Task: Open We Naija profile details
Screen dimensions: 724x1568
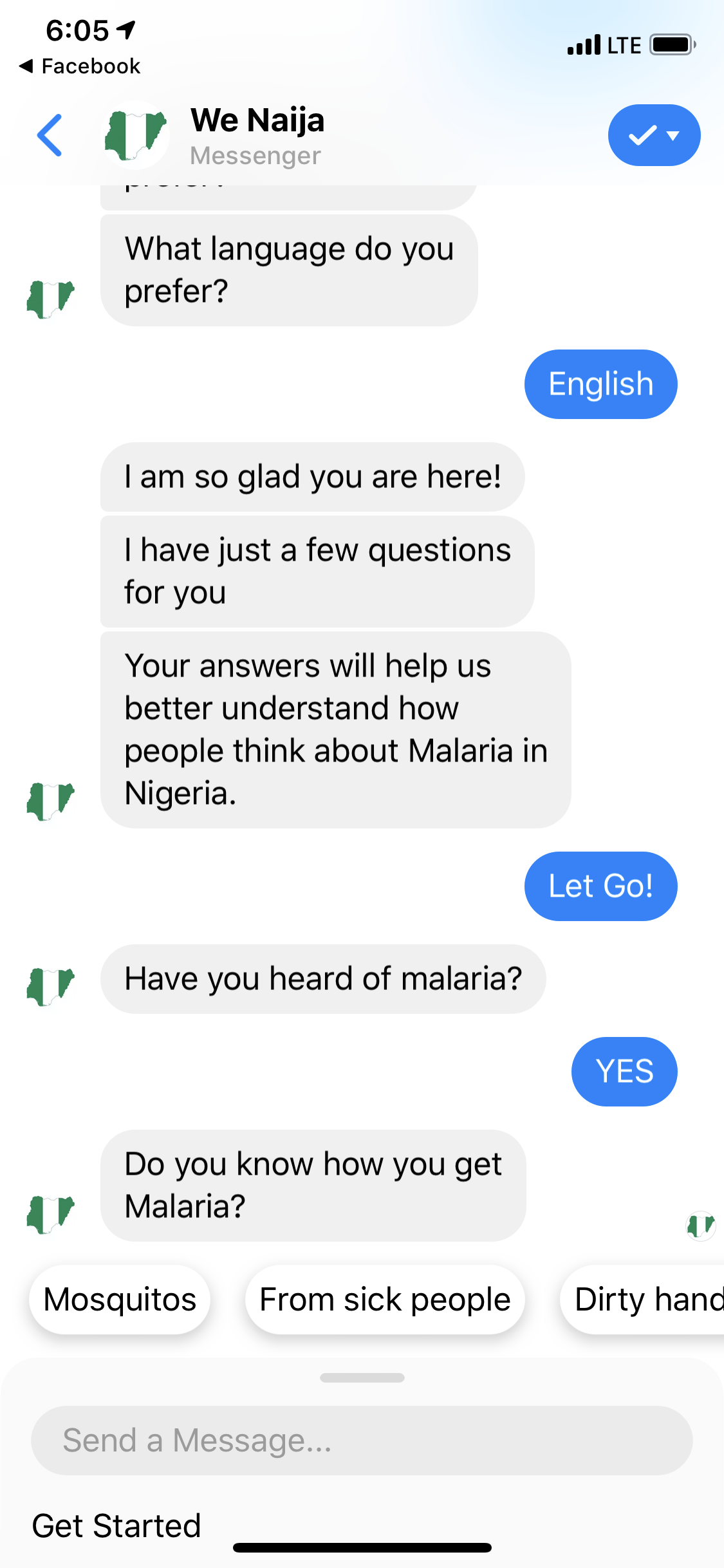Action: point(257,136)
